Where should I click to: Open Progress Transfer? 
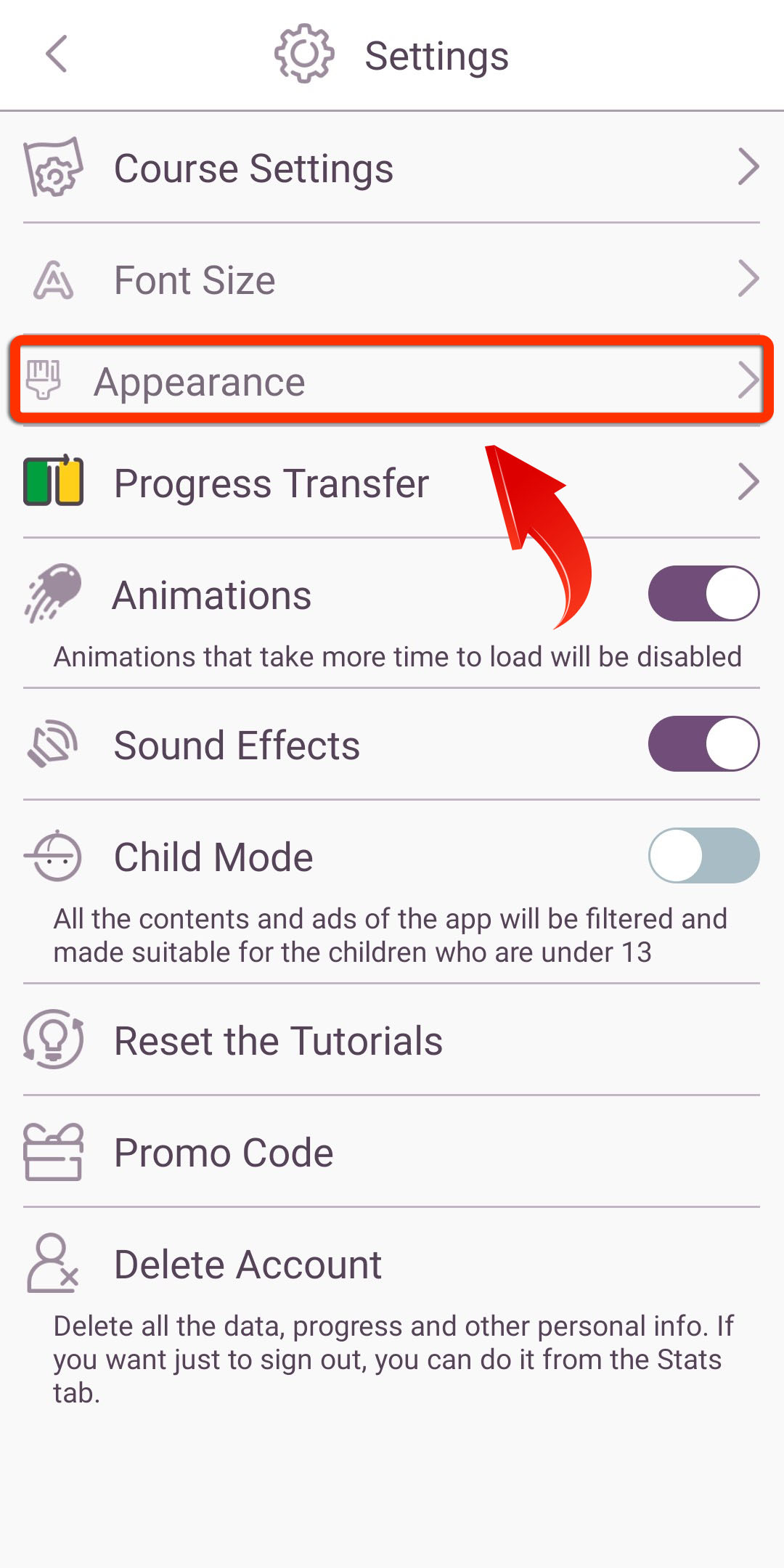coord(392,483)
